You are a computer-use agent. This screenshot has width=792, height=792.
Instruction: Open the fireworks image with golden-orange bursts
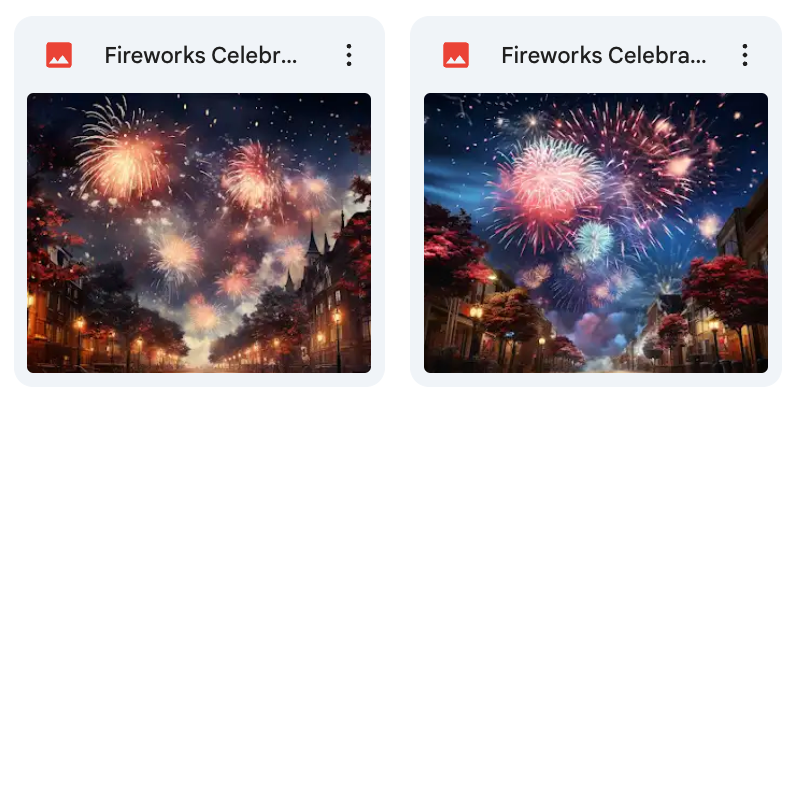tap(199, 233)
